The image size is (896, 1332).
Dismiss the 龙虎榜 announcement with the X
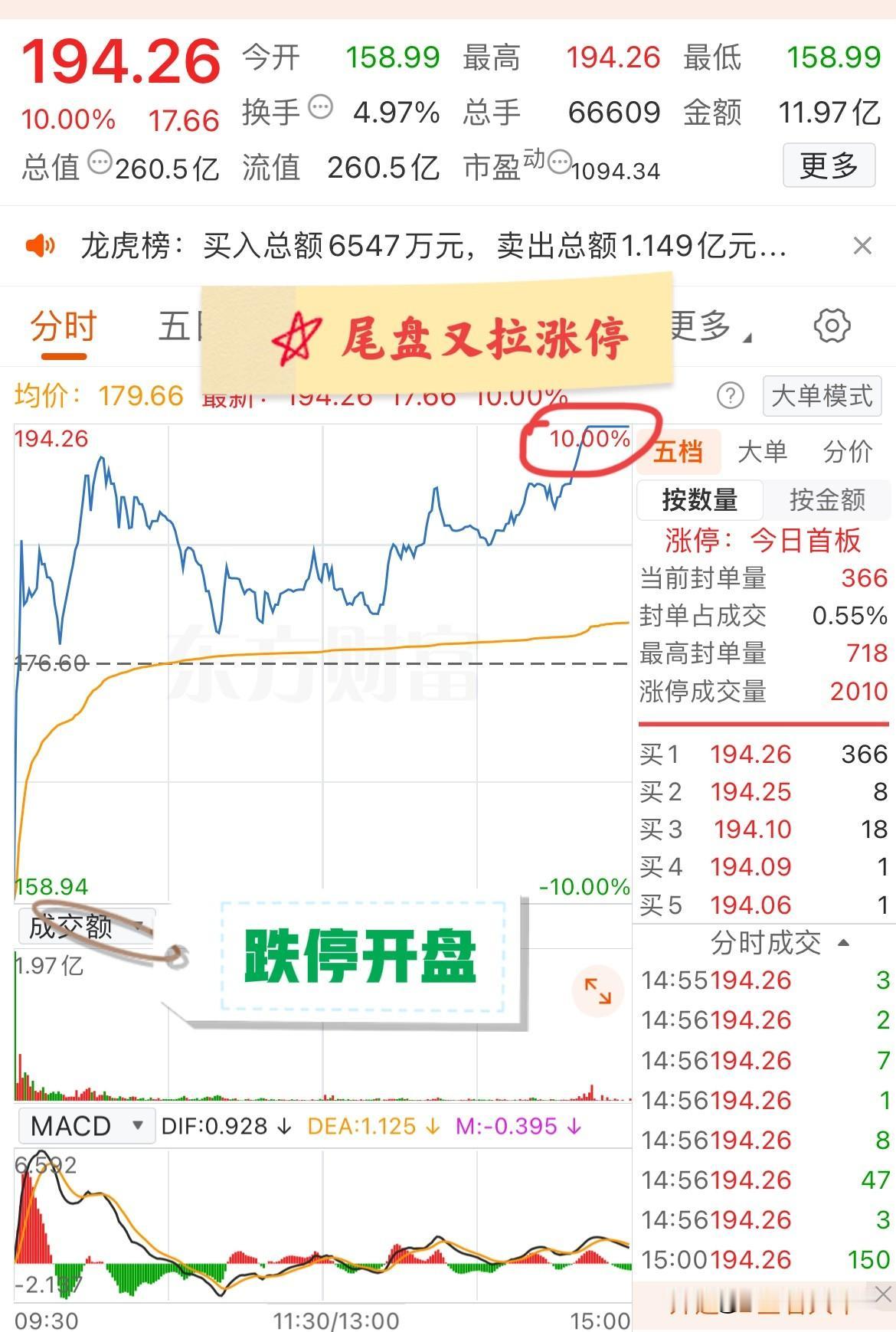coord(864,247)
